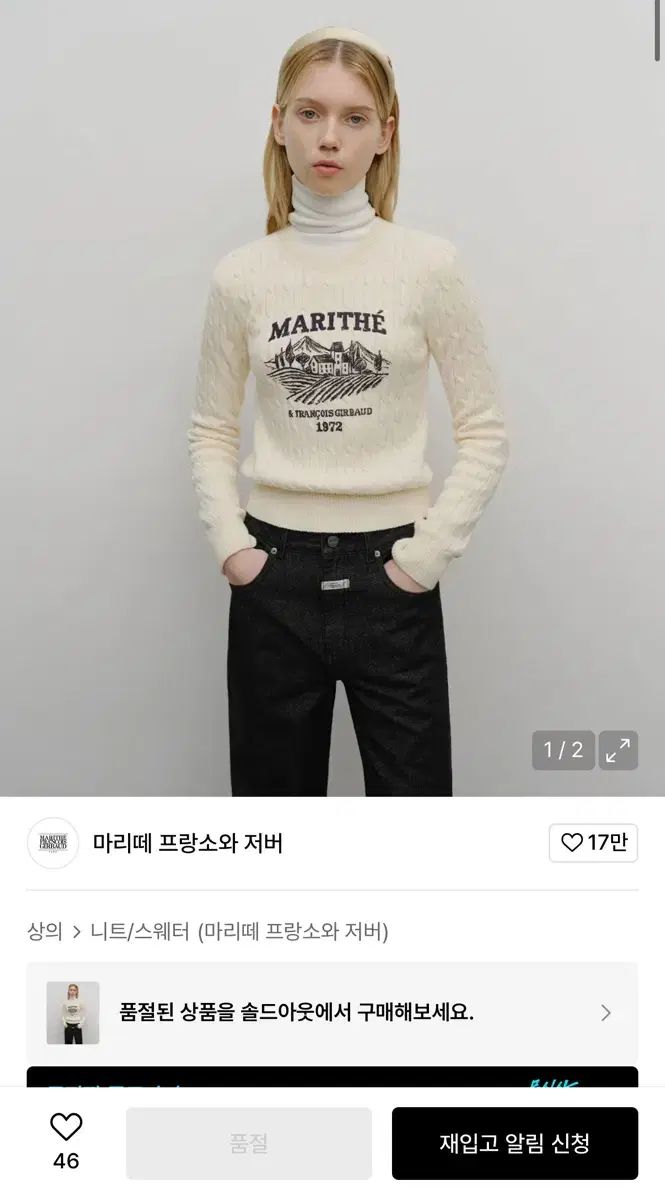Tap the 재입고 알림 신청 button

(514, 1143)
